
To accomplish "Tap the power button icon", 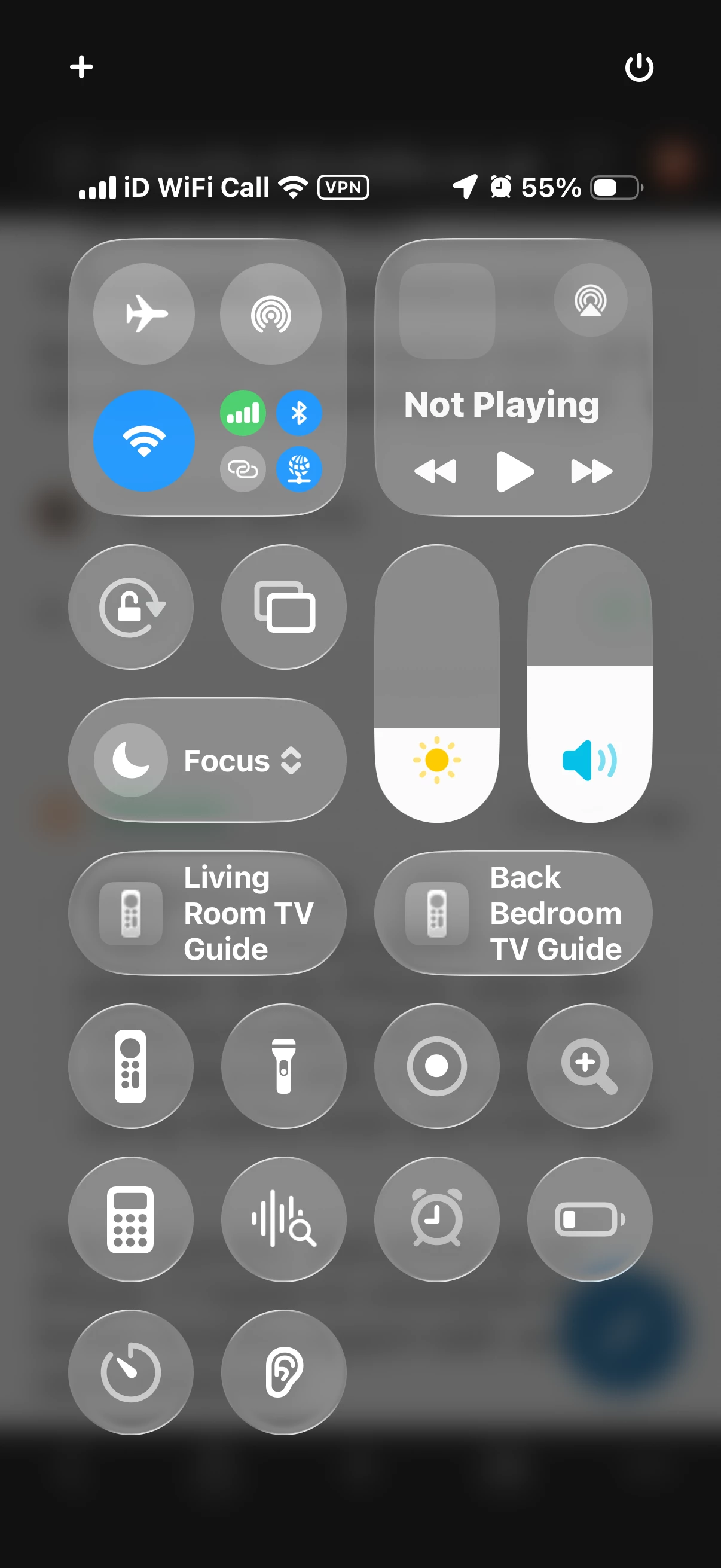I will [639, 67].
